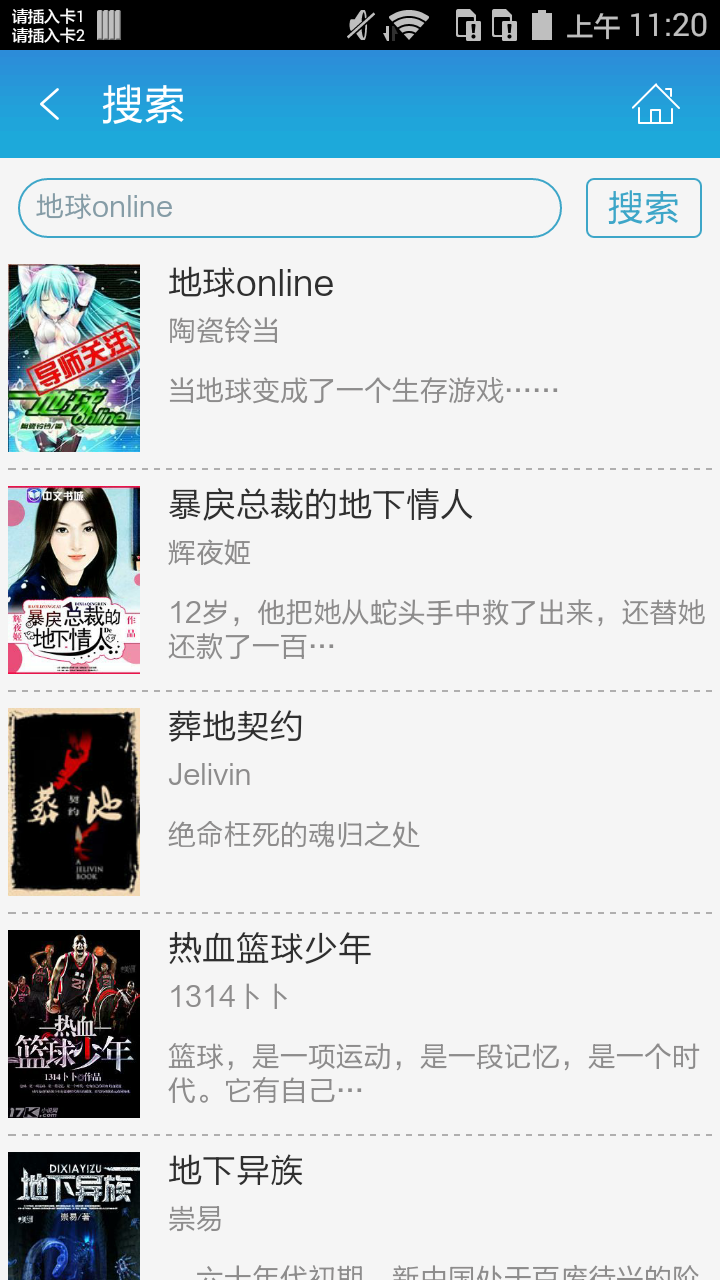The height and width of the screenshot is (1280, 720).
Task: Open the home icon in title bar
Action: click(x=654, y=104)
